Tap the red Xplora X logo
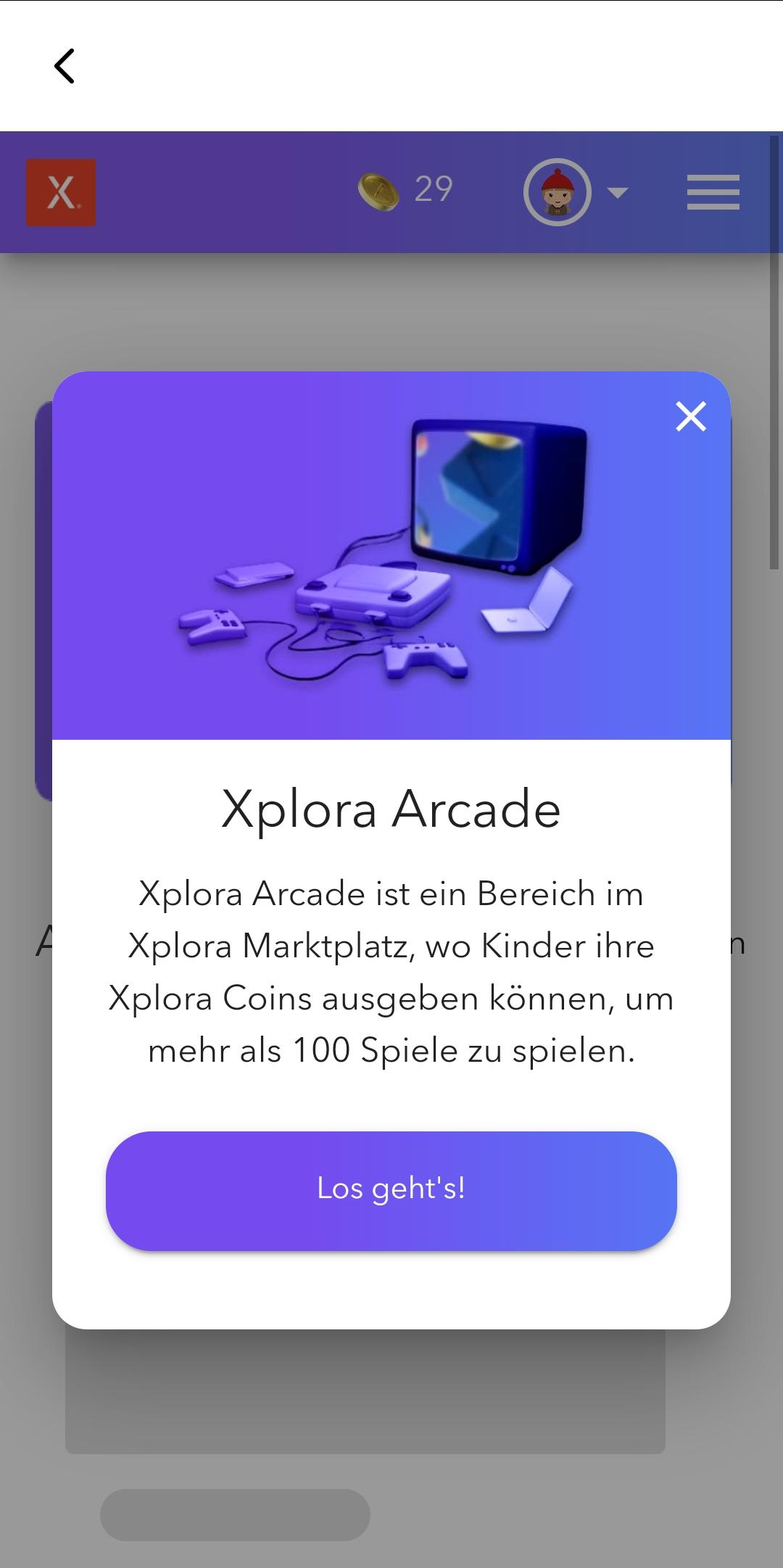This screenshot has height=1568, width=783. click(61, 192)
